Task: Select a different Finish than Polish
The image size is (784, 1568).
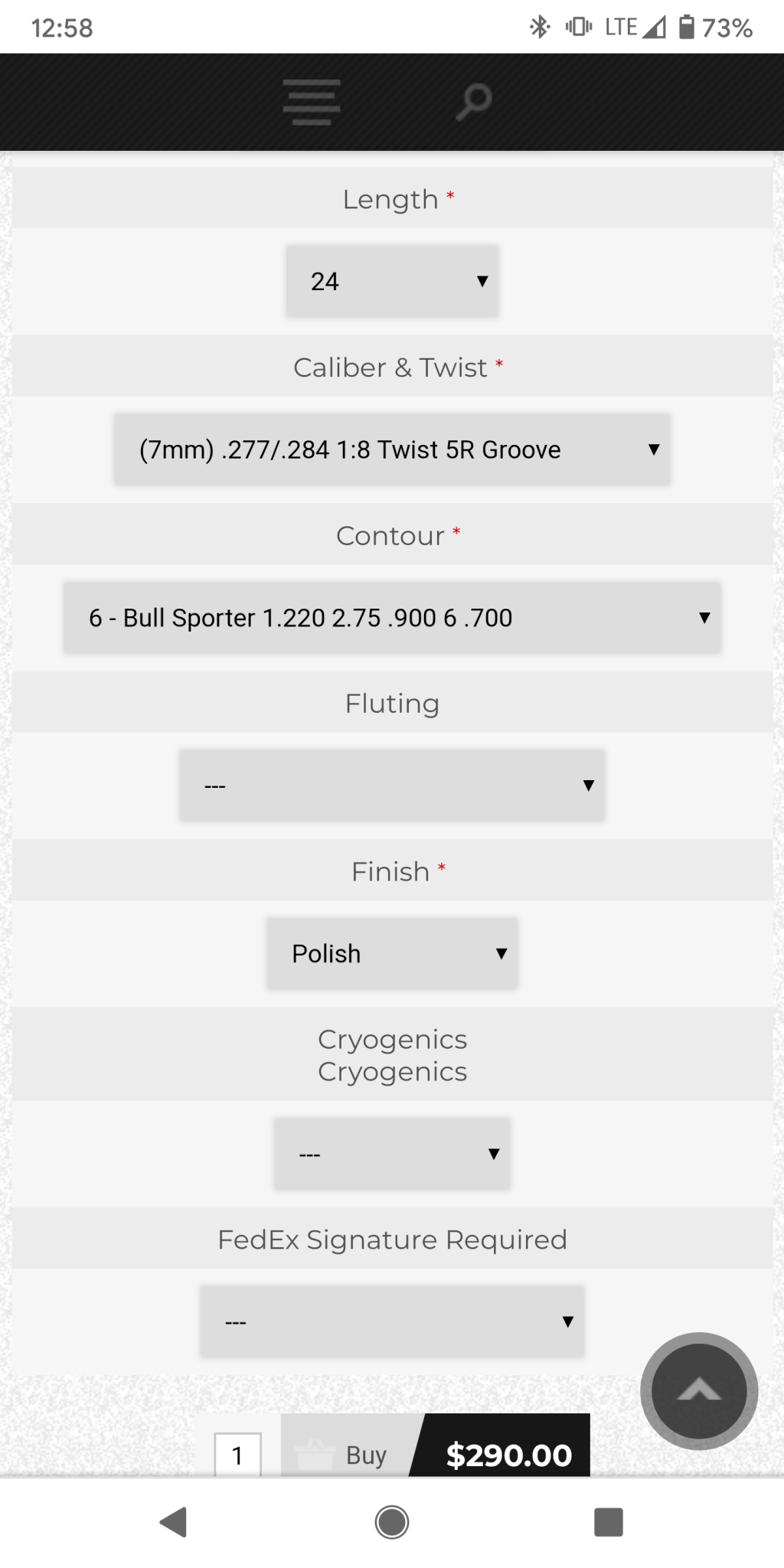Action: click(392, 953)
